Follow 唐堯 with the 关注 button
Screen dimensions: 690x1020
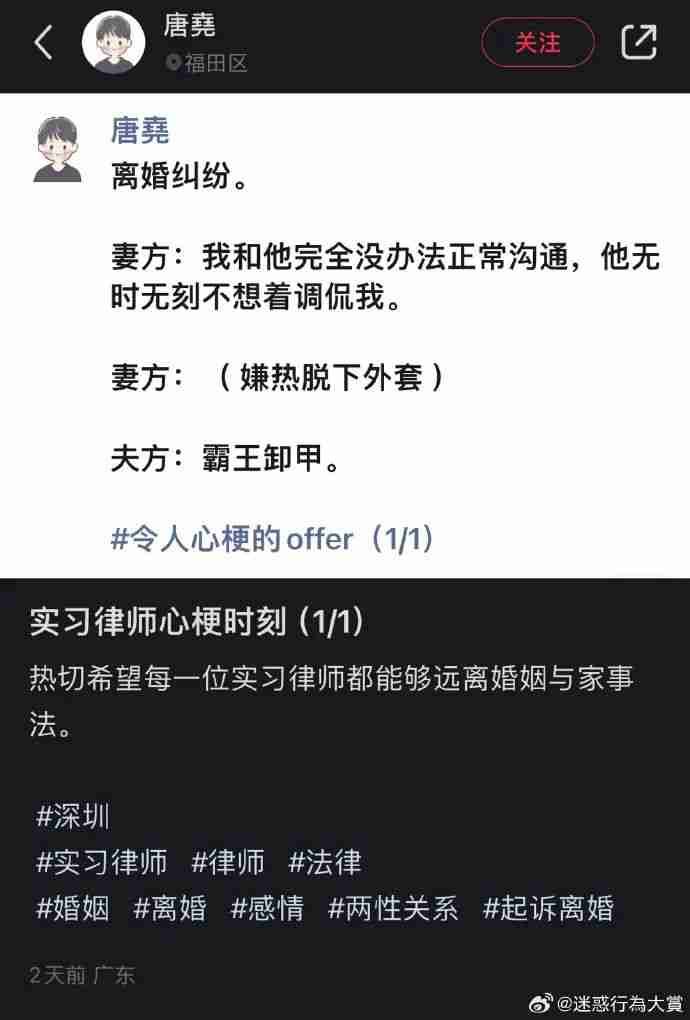537,42
